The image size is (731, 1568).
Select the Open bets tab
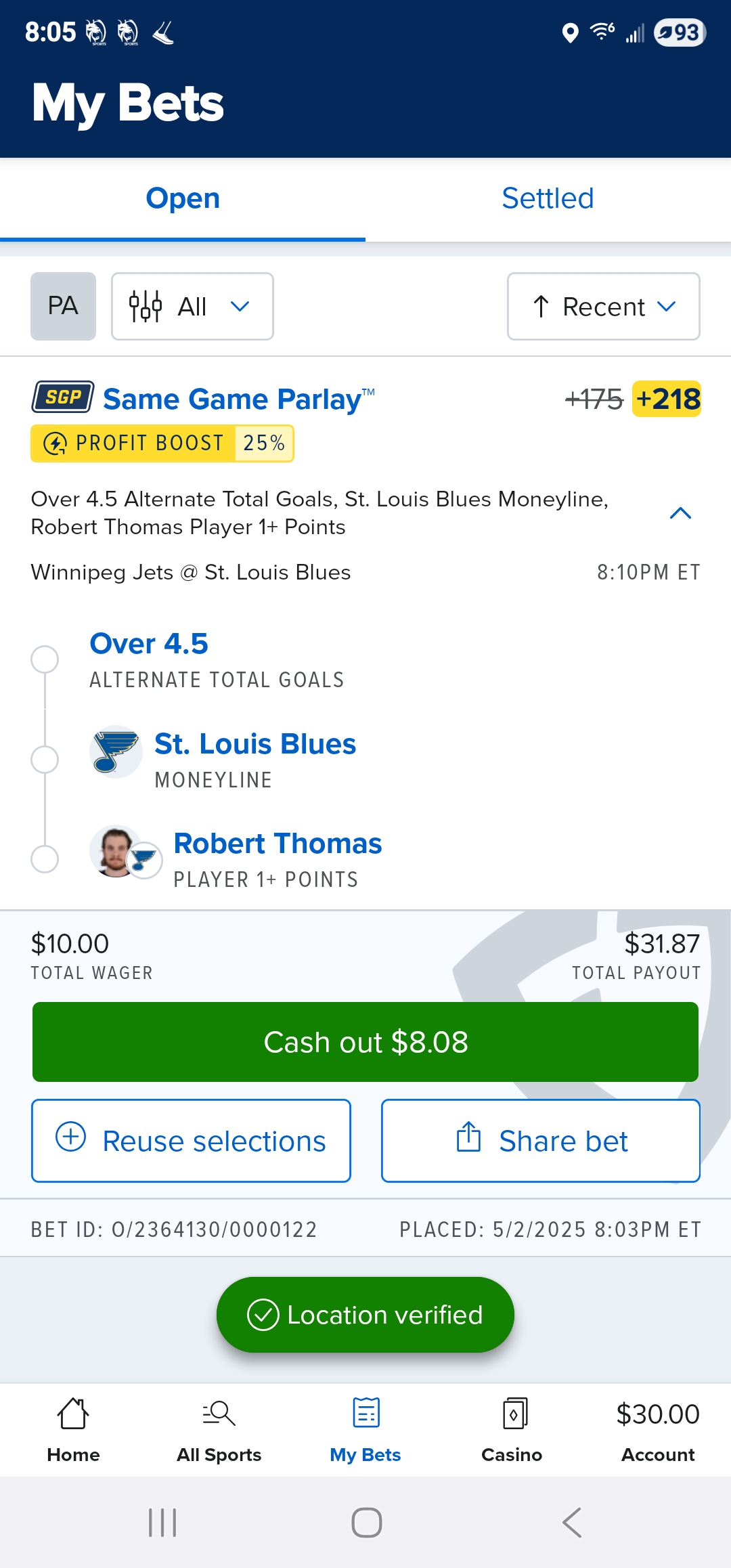click(x=183, y=199)
